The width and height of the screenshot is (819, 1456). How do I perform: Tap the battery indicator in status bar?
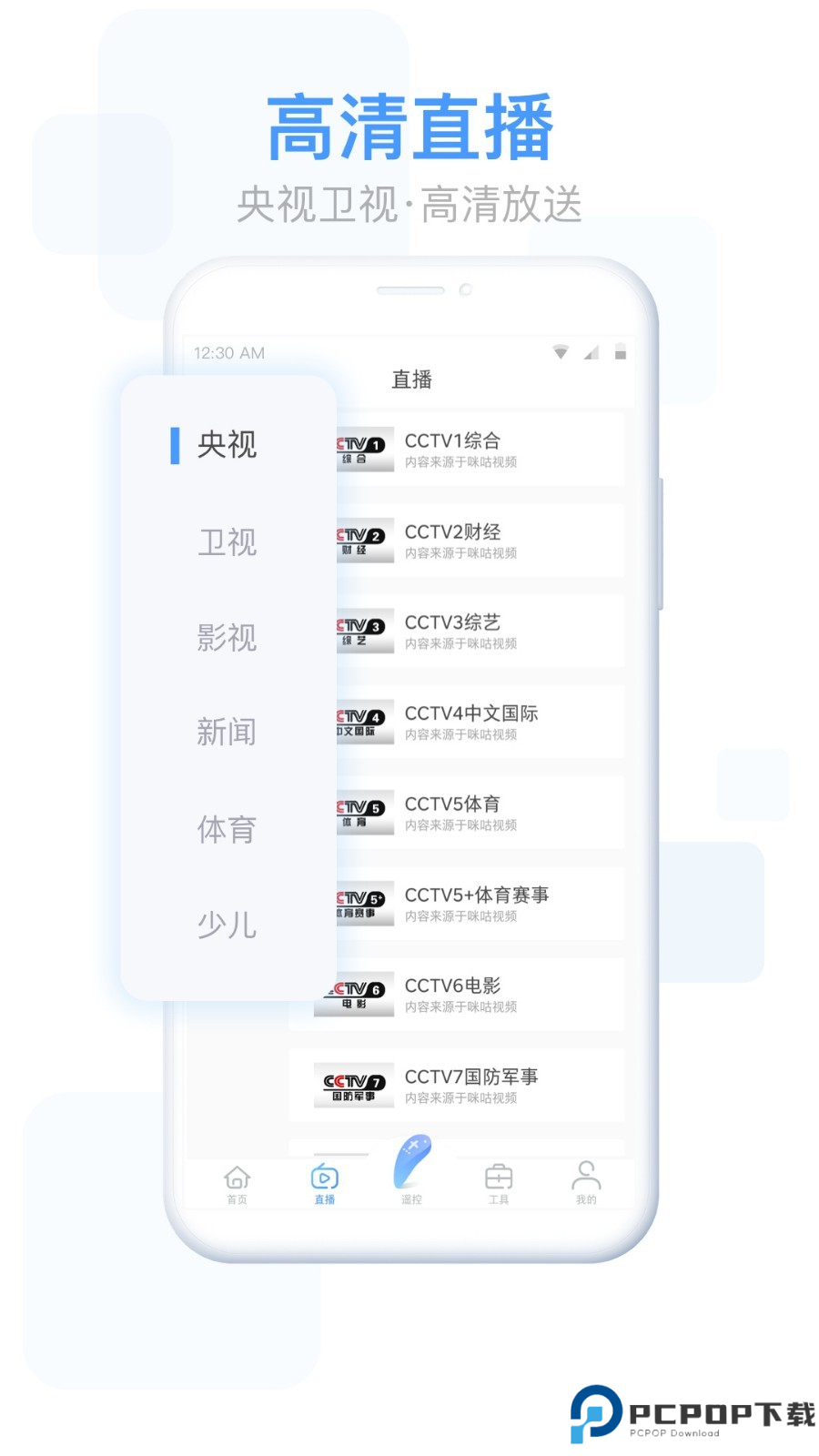point(622,353)
